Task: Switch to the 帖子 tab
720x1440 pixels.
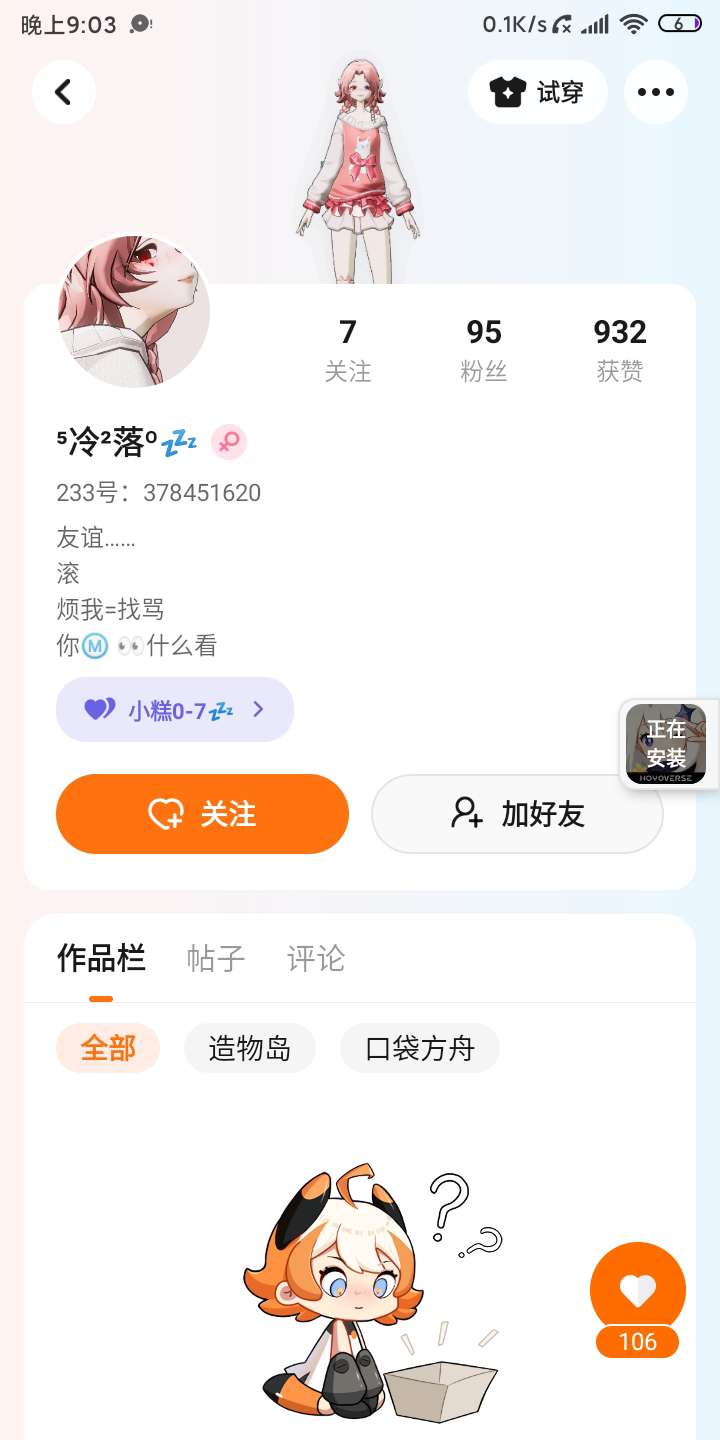Action: 215,959
